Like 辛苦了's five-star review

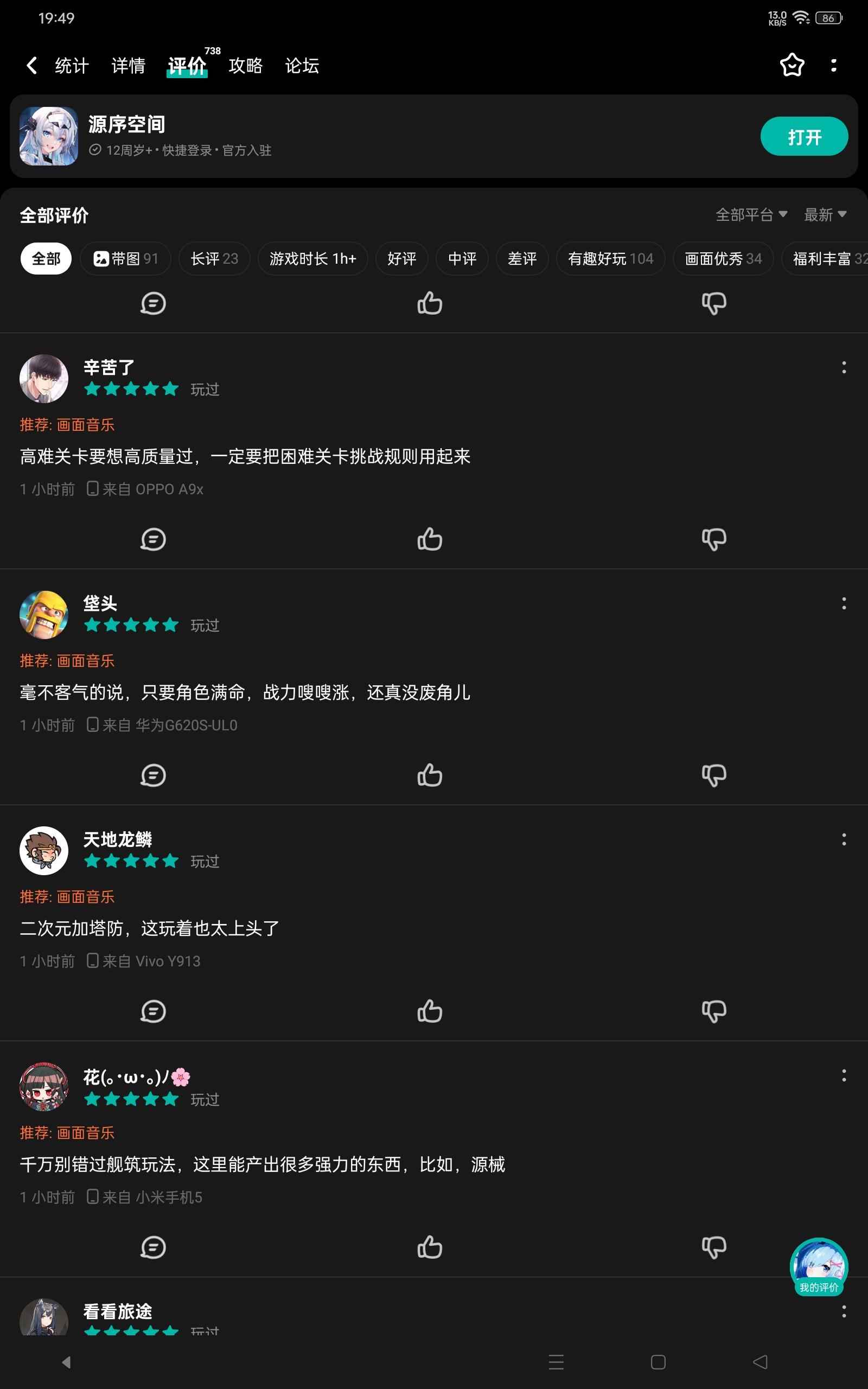[x=430, y=538]
